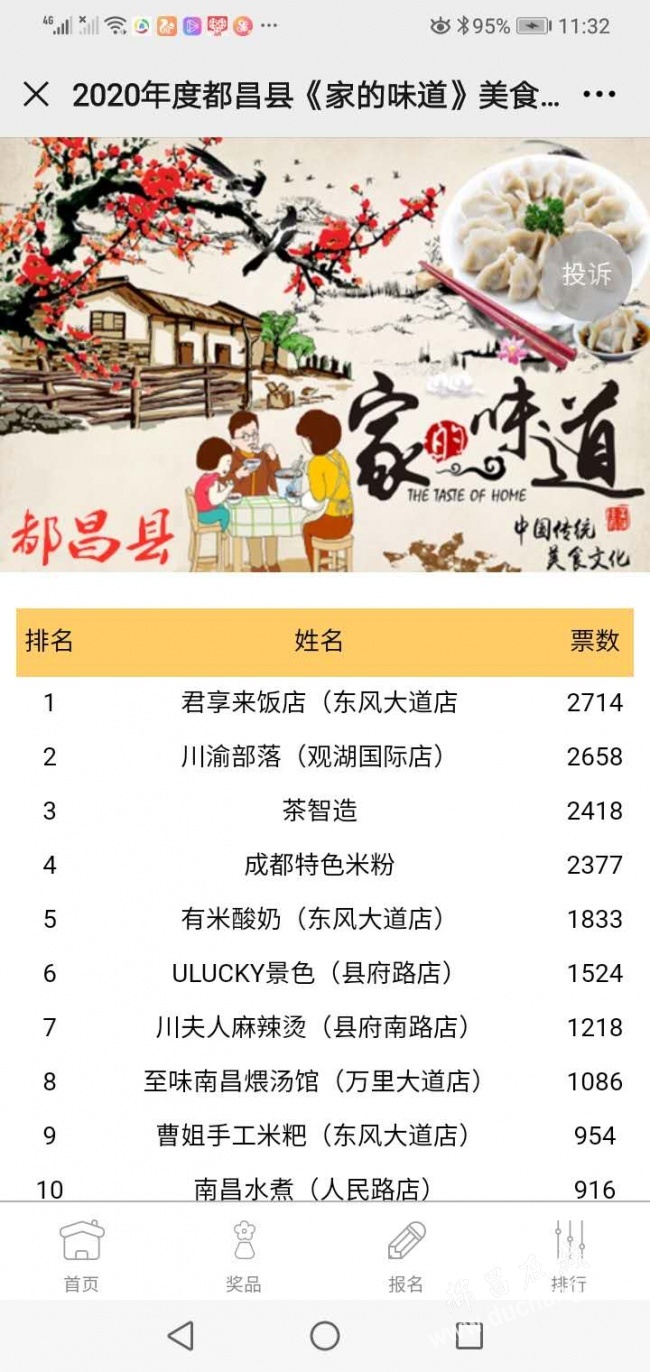The width and height of the screenshot is (650, 1372).
Task: Go to the 报名 sign-up tab
Action: [406, 1255]
